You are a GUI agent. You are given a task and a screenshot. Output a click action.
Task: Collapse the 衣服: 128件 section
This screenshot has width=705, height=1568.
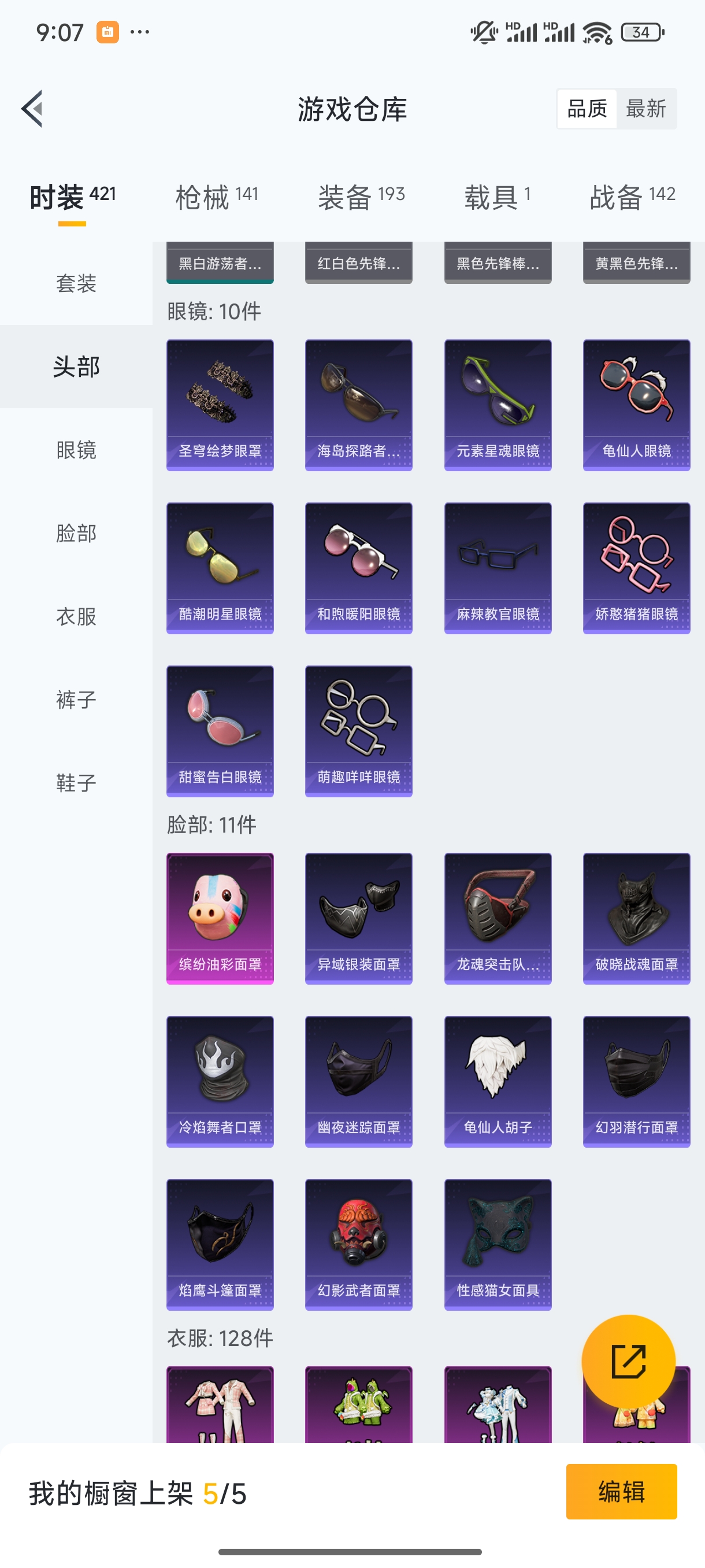pos(220,1338)
